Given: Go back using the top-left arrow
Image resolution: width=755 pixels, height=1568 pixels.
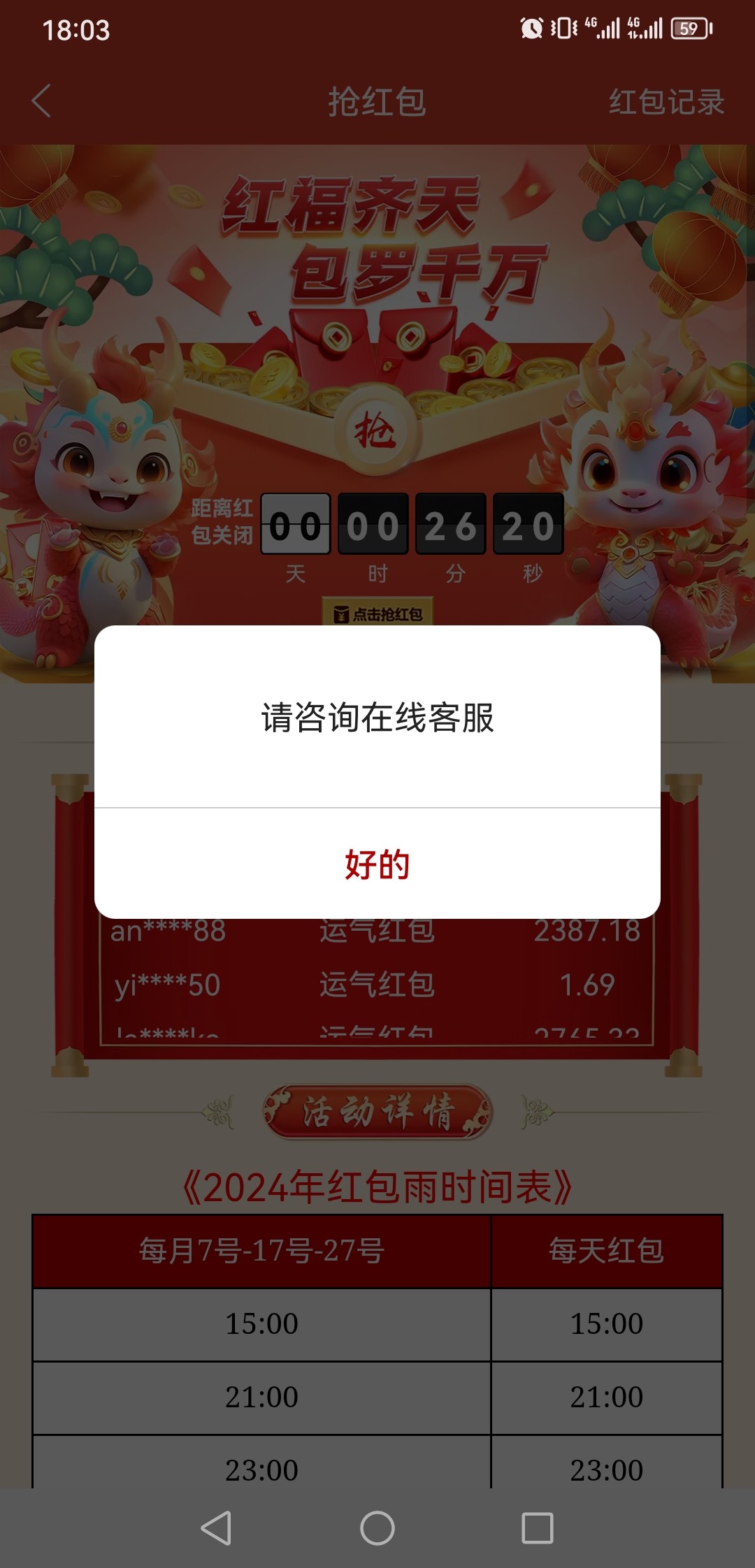Looking at the screenshot, I should (x=42, y=101).
